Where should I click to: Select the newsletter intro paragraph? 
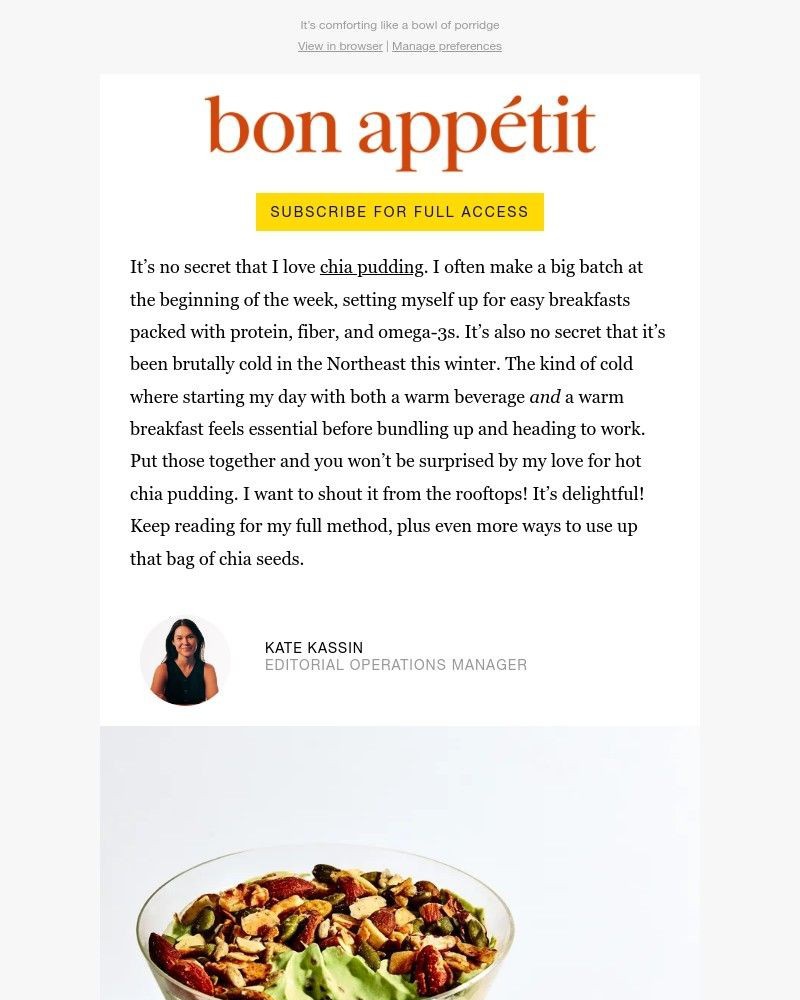coord(398,410)
